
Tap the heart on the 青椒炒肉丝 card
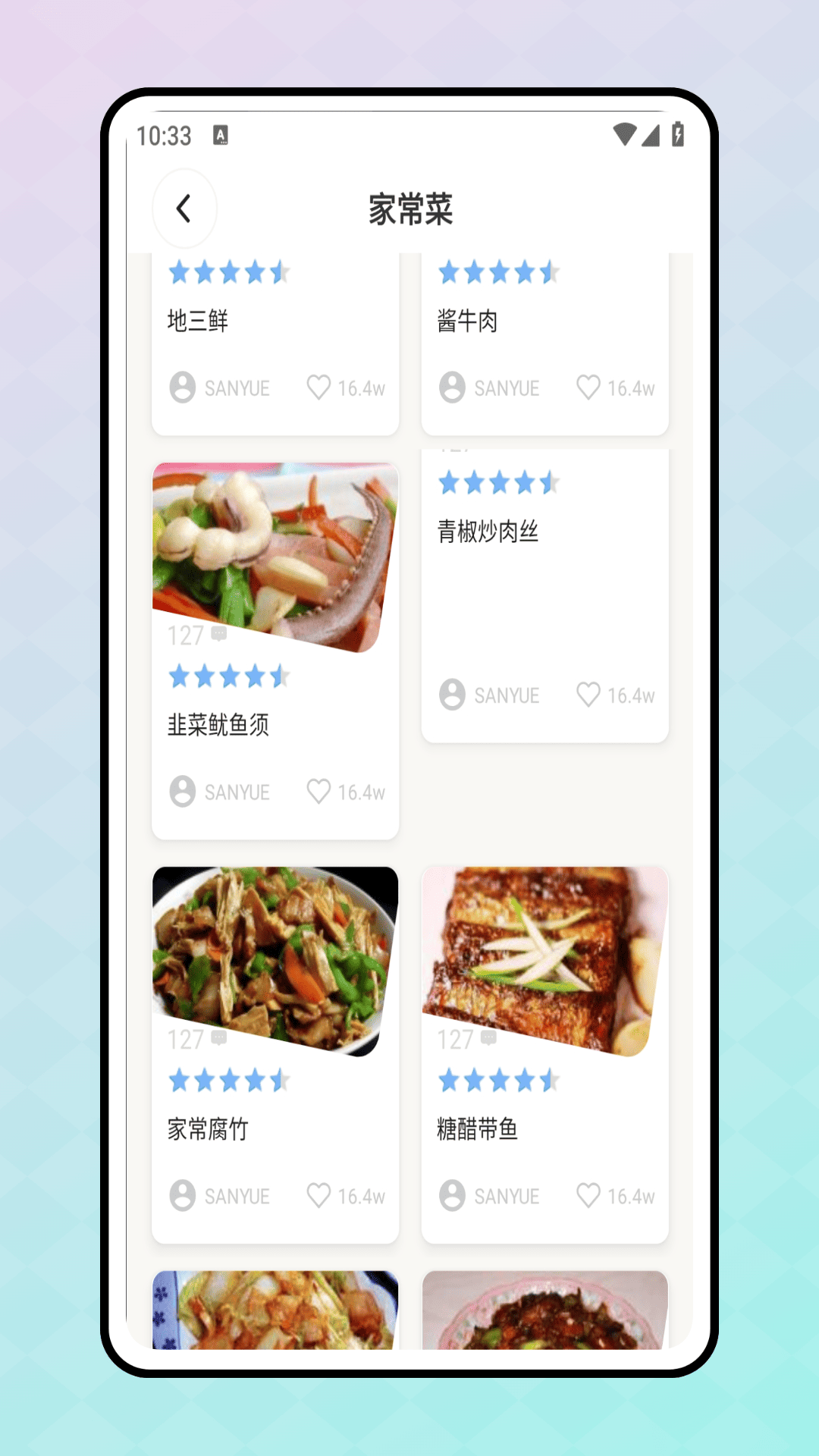(588, 695)
